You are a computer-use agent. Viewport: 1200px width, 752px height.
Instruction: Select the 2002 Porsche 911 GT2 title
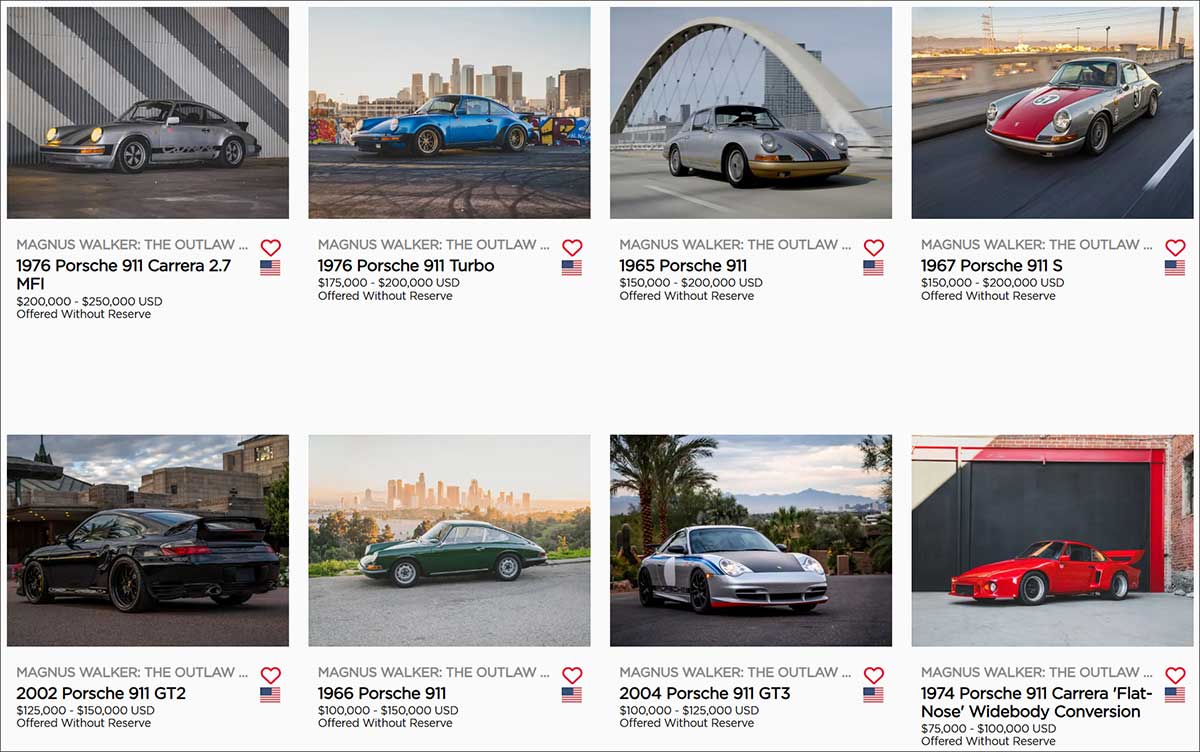coord(101,693)
